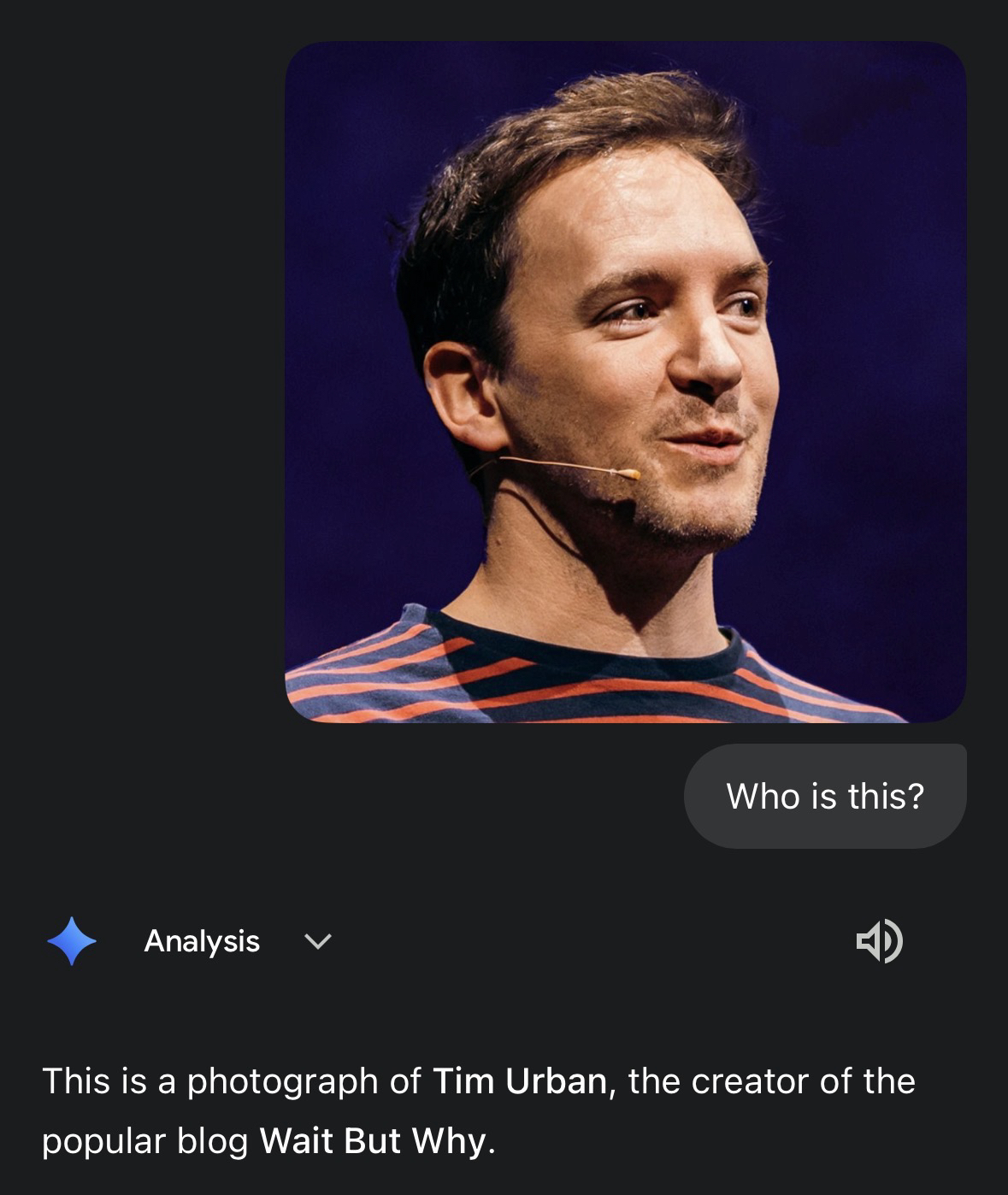This screenshot has width=1008, height=1195.
Task: Expand the Analysis dropdown chevron
Action: click(x=317, y=941)
